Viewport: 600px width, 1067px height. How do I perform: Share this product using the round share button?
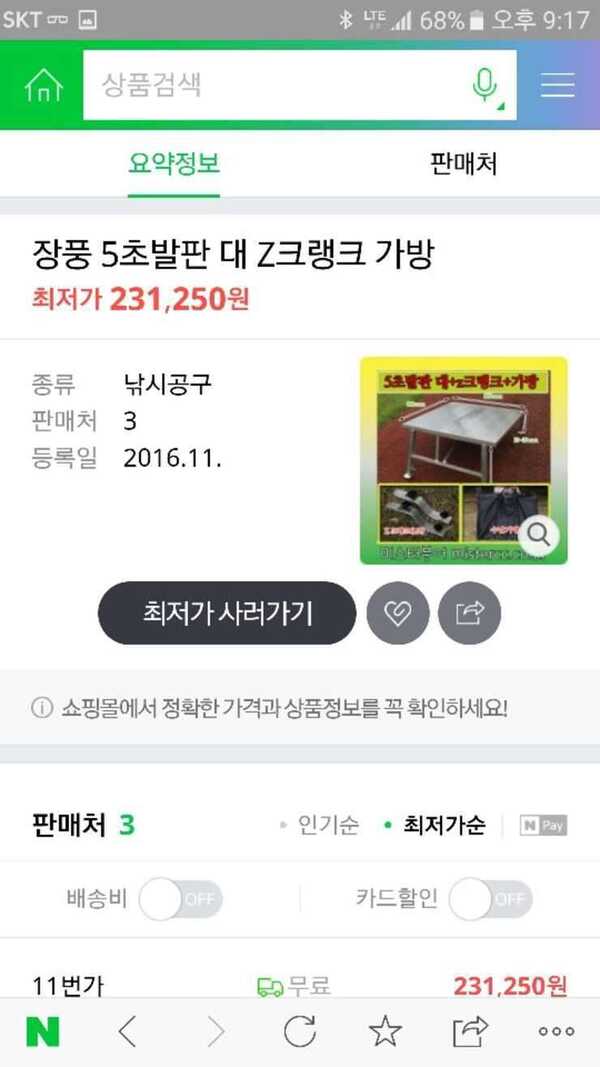point(469,613)
